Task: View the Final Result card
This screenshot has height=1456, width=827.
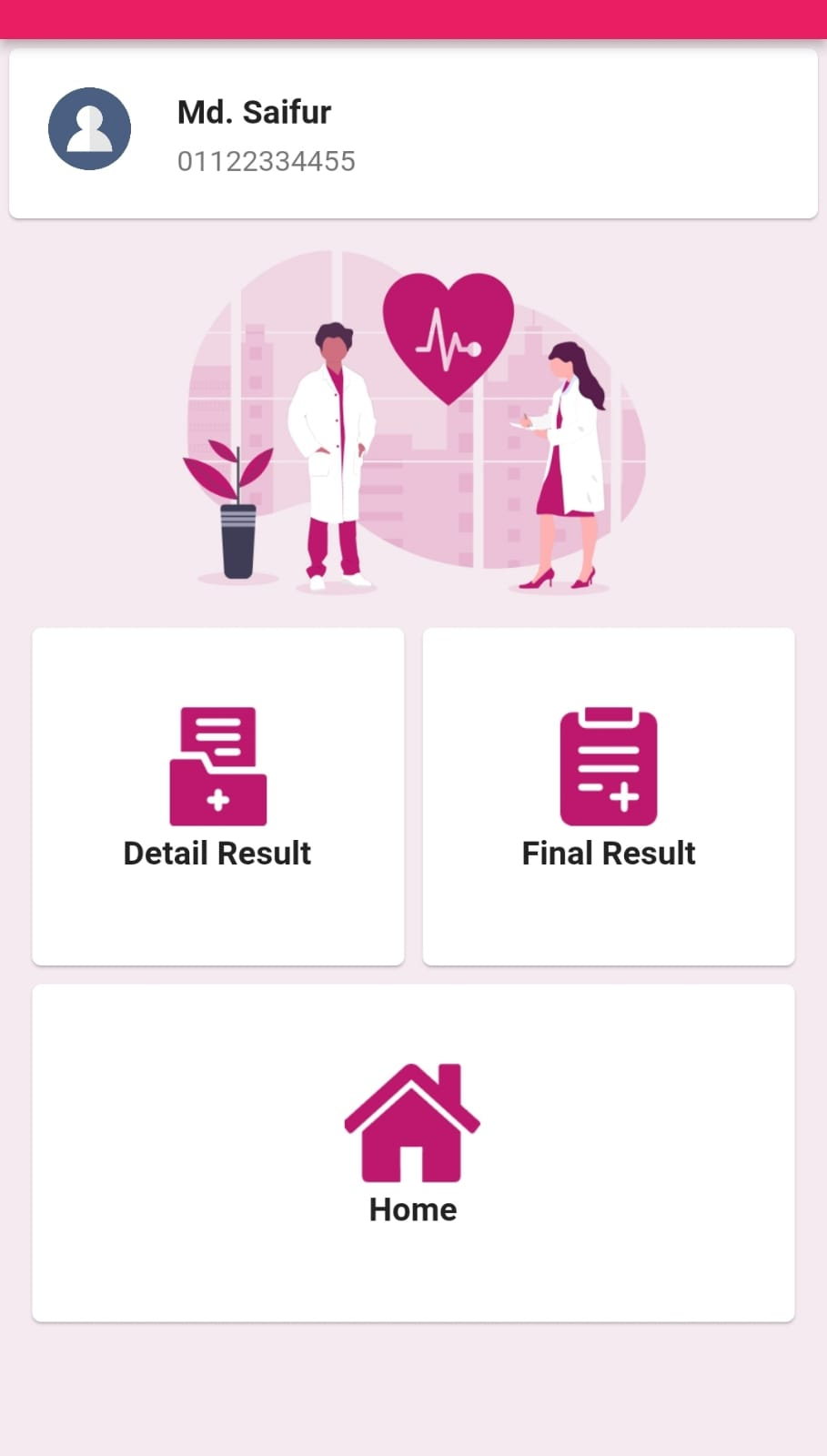Action: [608, 795]
